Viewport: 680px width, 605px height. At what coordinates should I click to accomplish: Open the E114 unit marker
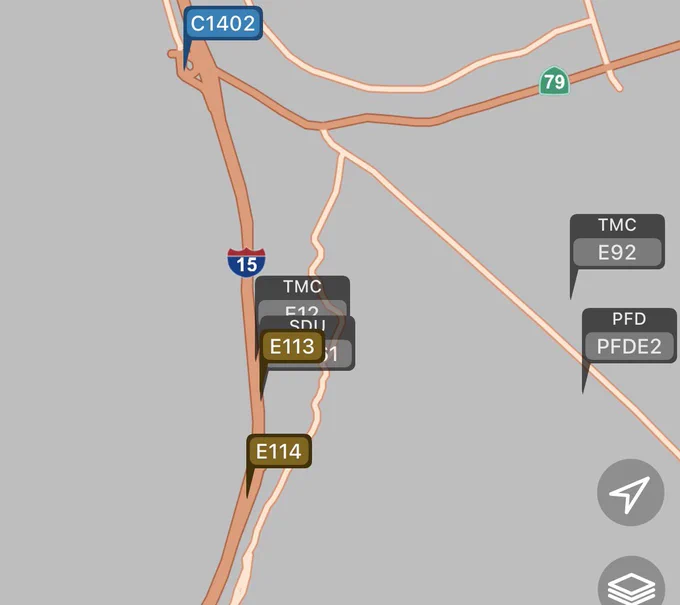[x=279, y=451]
